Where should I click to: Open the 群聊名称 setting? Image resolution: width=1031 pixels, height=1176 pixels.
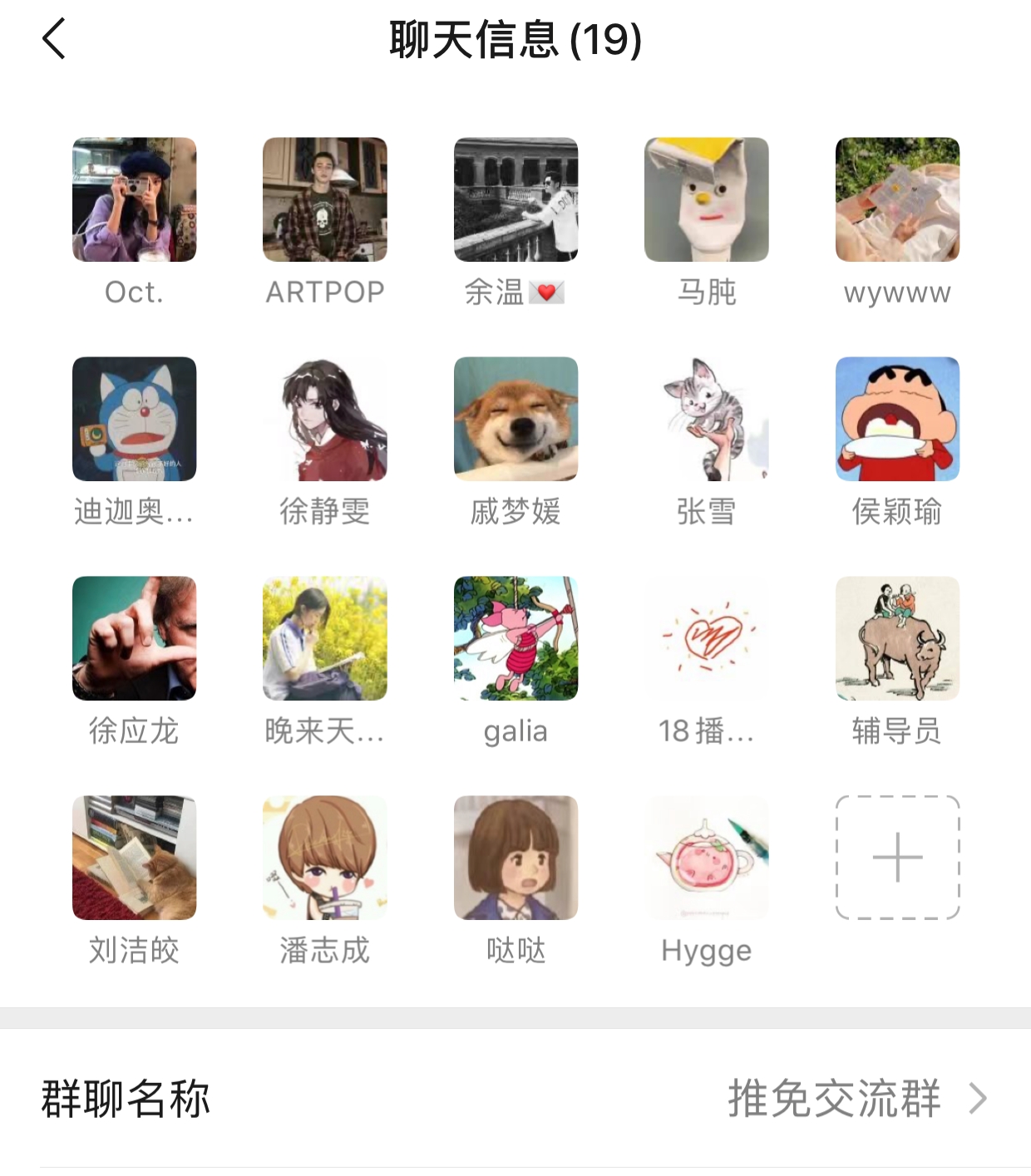[515, 1099]
